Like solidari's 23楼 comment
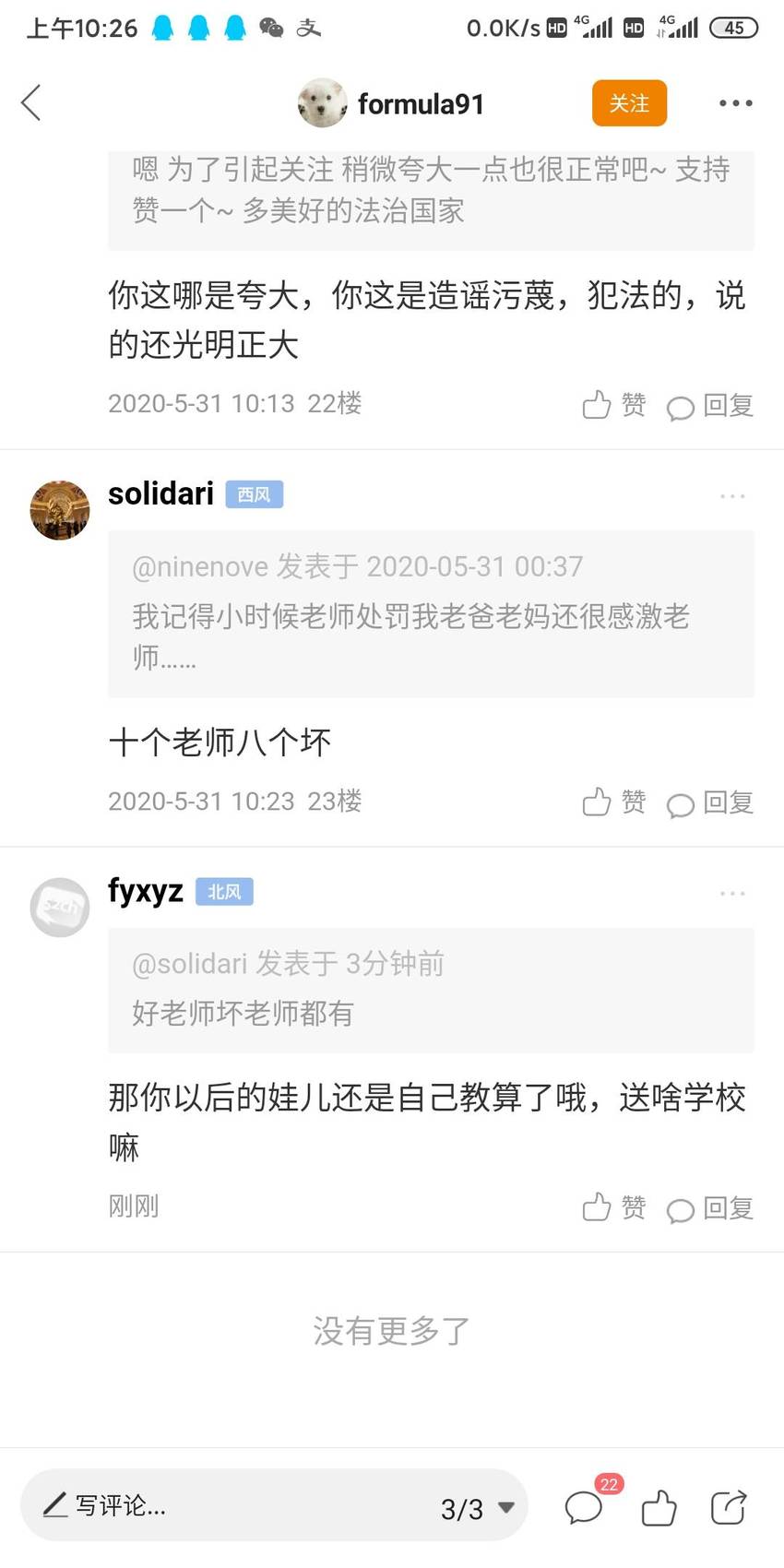Viewport: 784px width, 1568px height. tap(614, 802)
